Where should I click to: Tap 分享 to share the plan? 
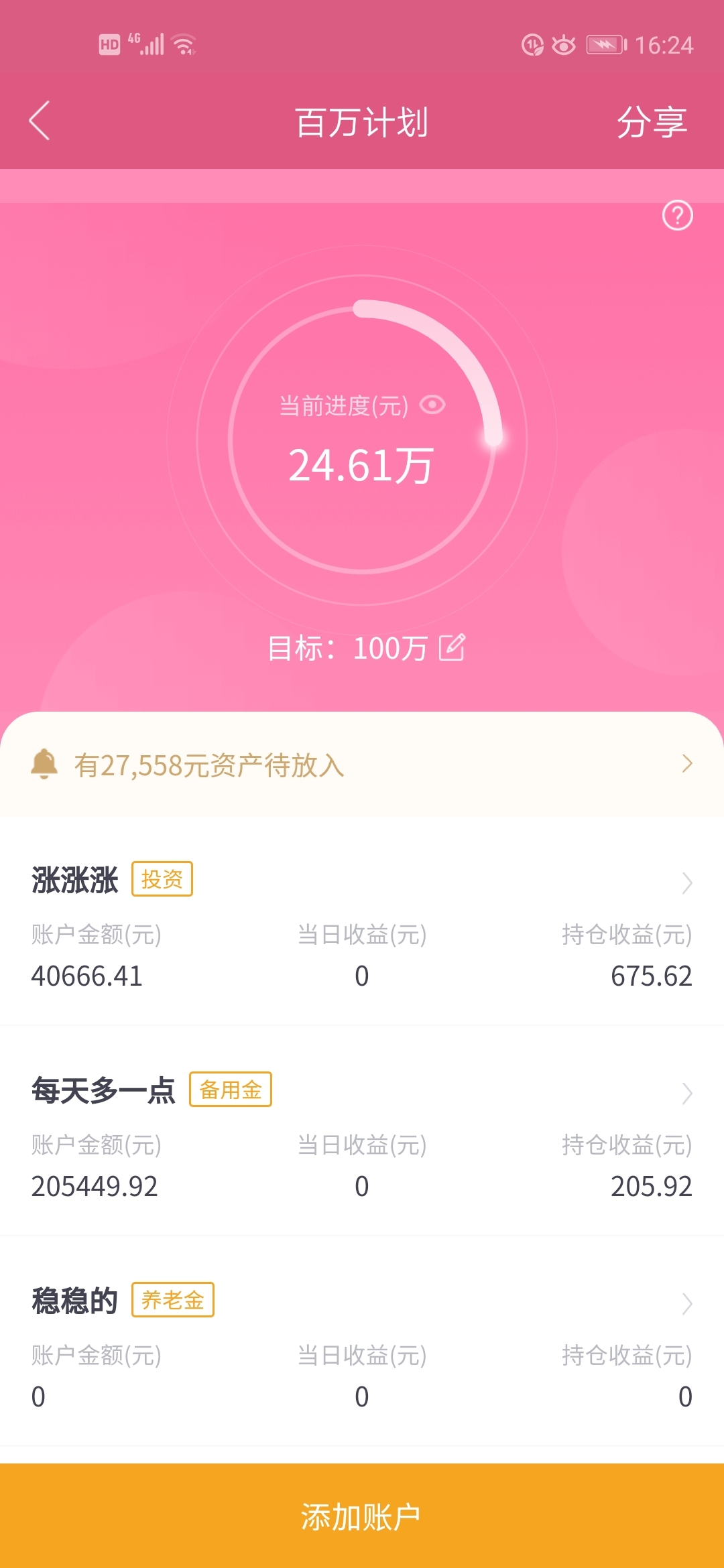click(x=652, y=122)
